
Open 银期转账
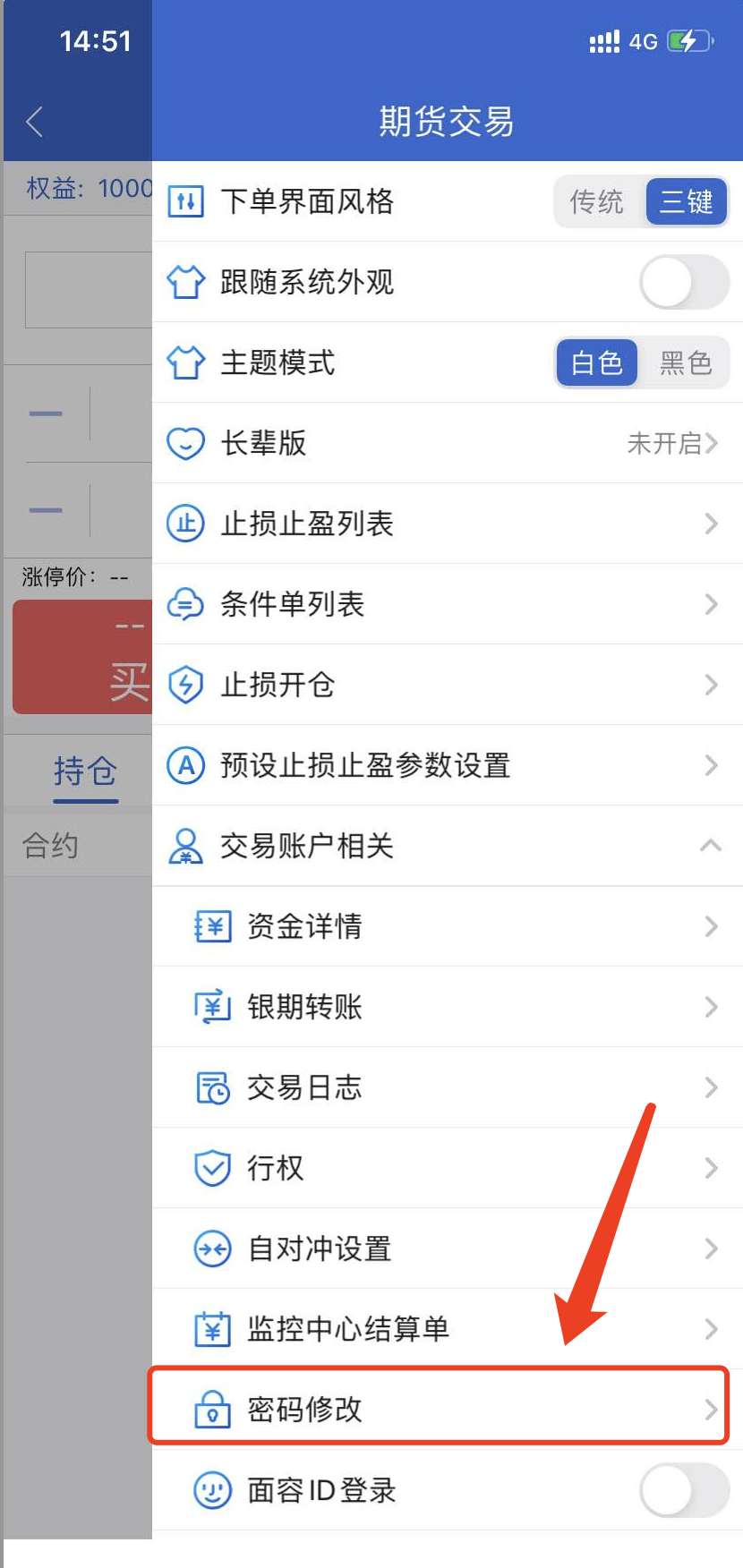click(x=448, y=1007)
